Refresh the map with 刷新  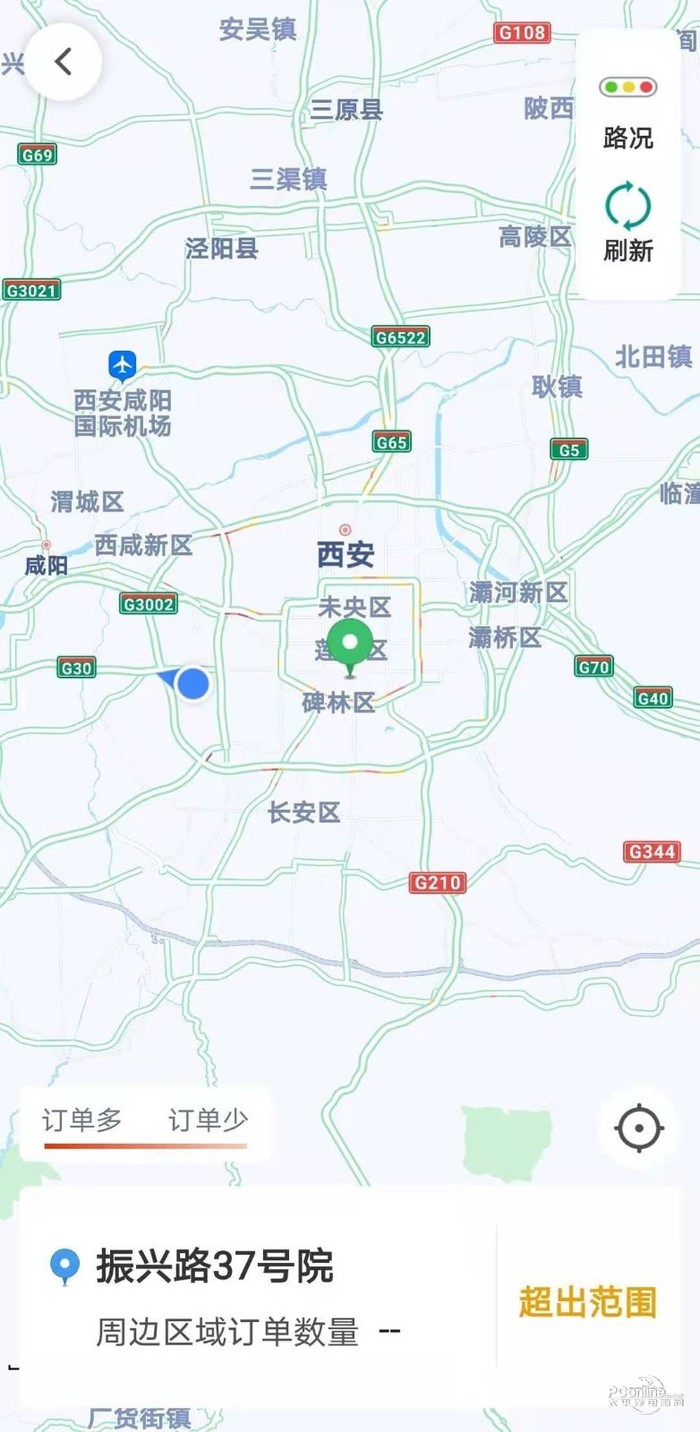click(628, 222)
